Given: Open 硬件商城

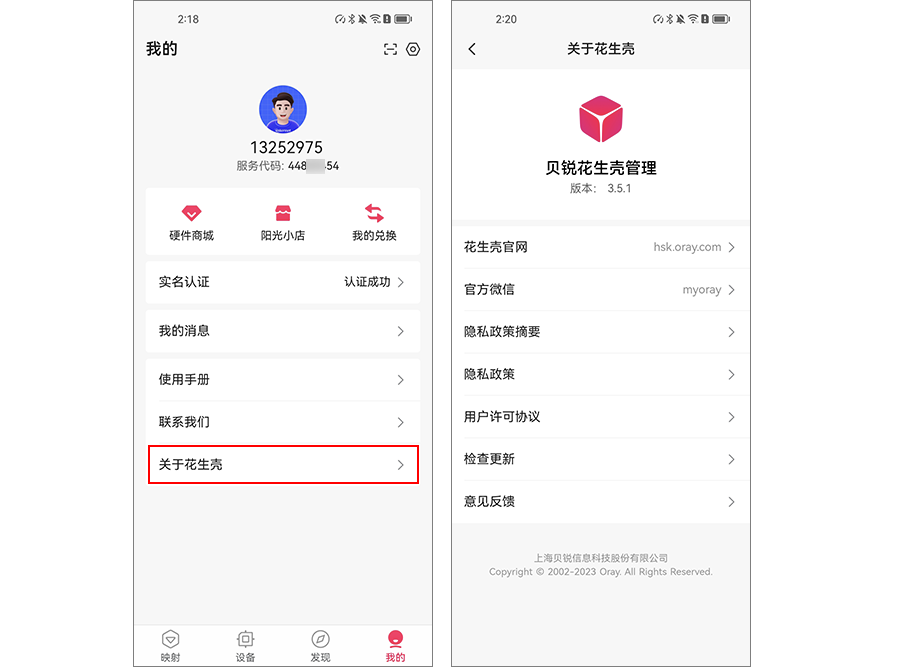Looking at the screenshot, I should [x=191, y=222].
